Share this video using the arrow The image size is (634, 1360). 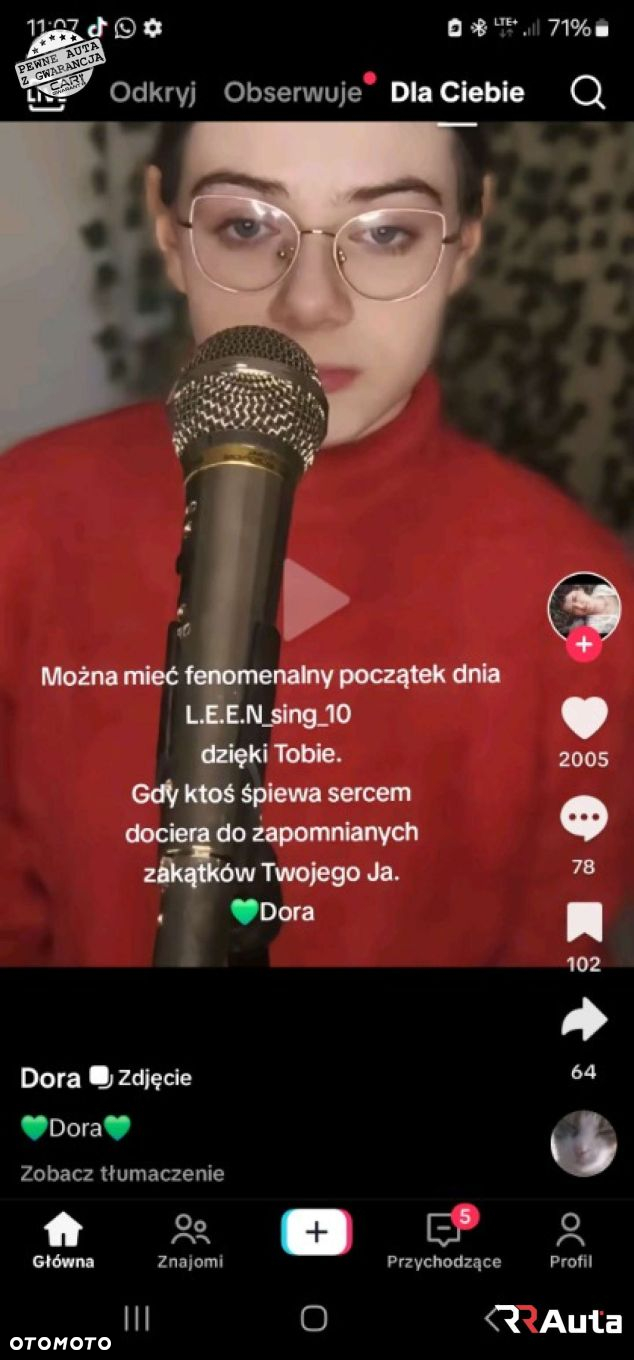click(x=584, y=1020)
